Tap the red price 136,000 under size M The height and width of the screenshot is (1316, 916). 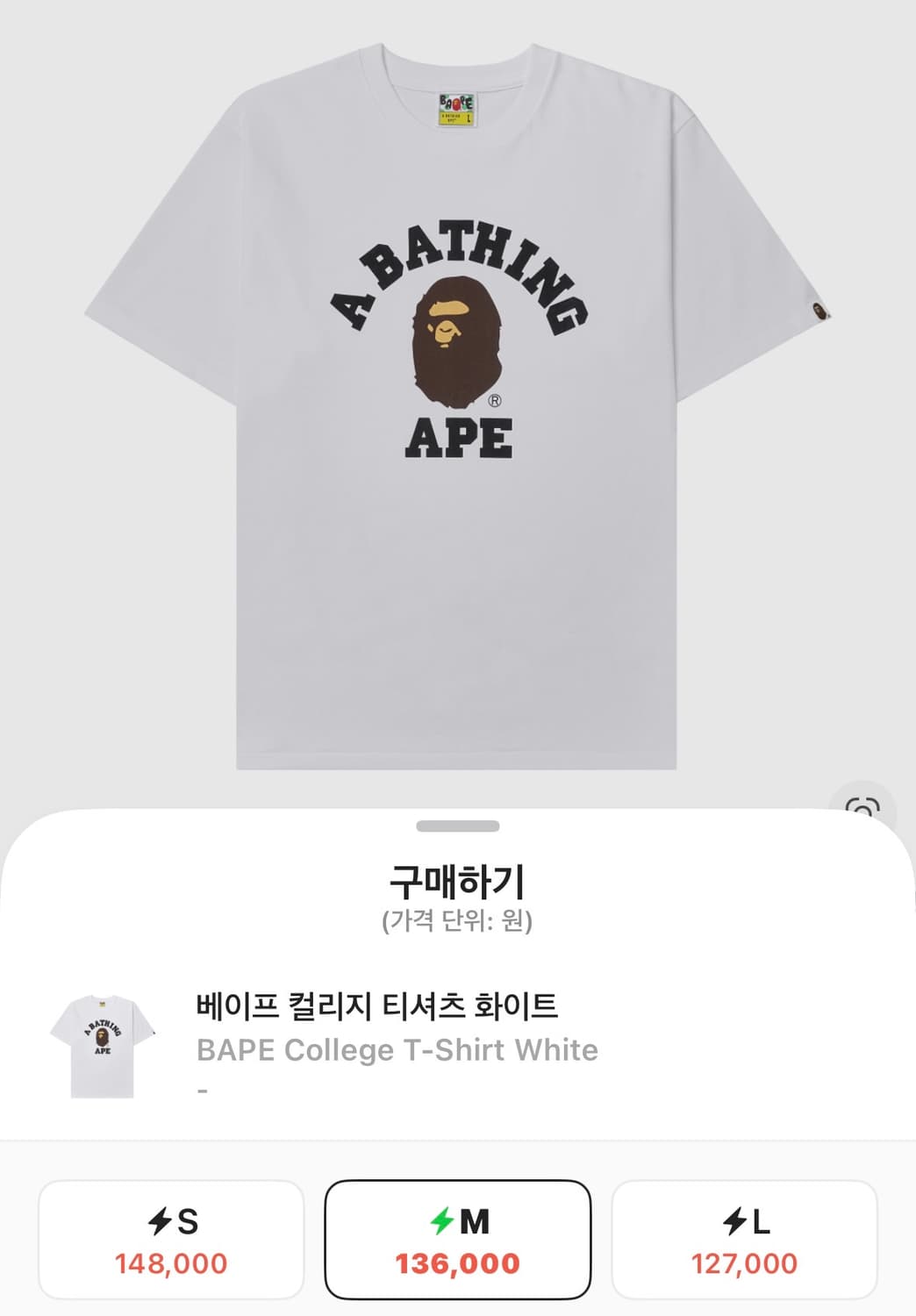(x=457, y=1263)
